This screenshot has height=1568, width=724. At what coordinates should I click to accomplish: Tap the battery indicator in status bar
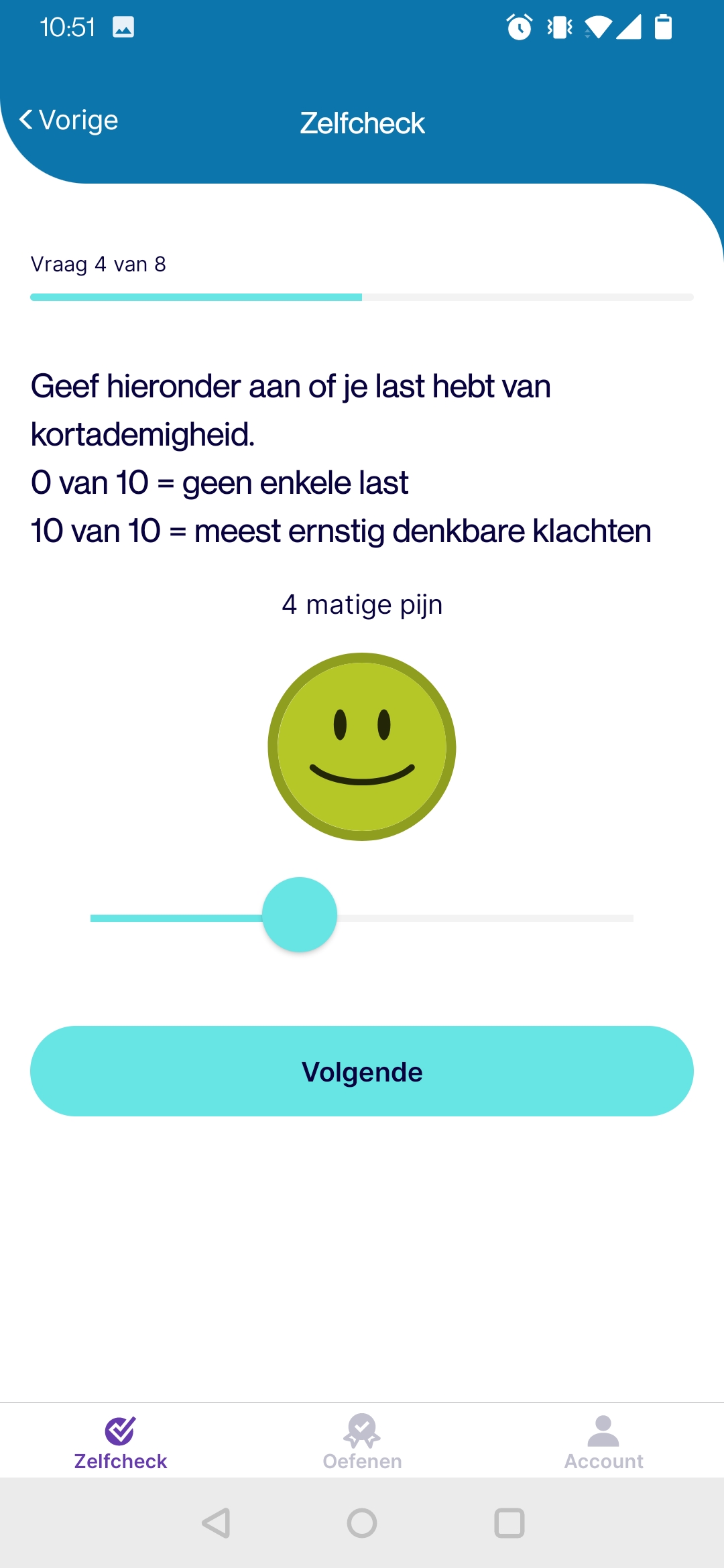click(663, 27)
